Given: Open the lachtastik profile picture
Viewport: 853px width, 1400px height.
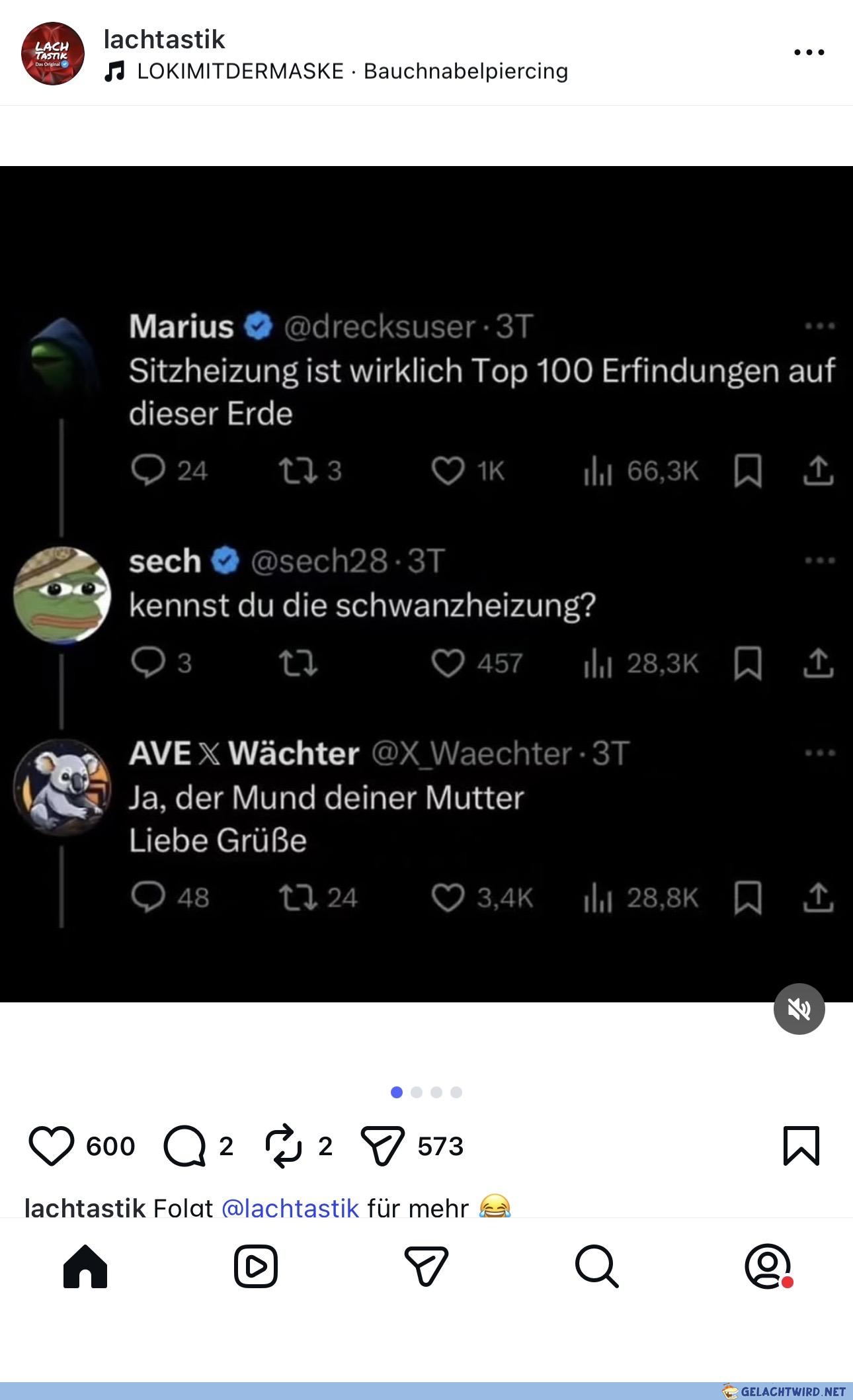Looking at the screenshot, I should tap(53, 54).
